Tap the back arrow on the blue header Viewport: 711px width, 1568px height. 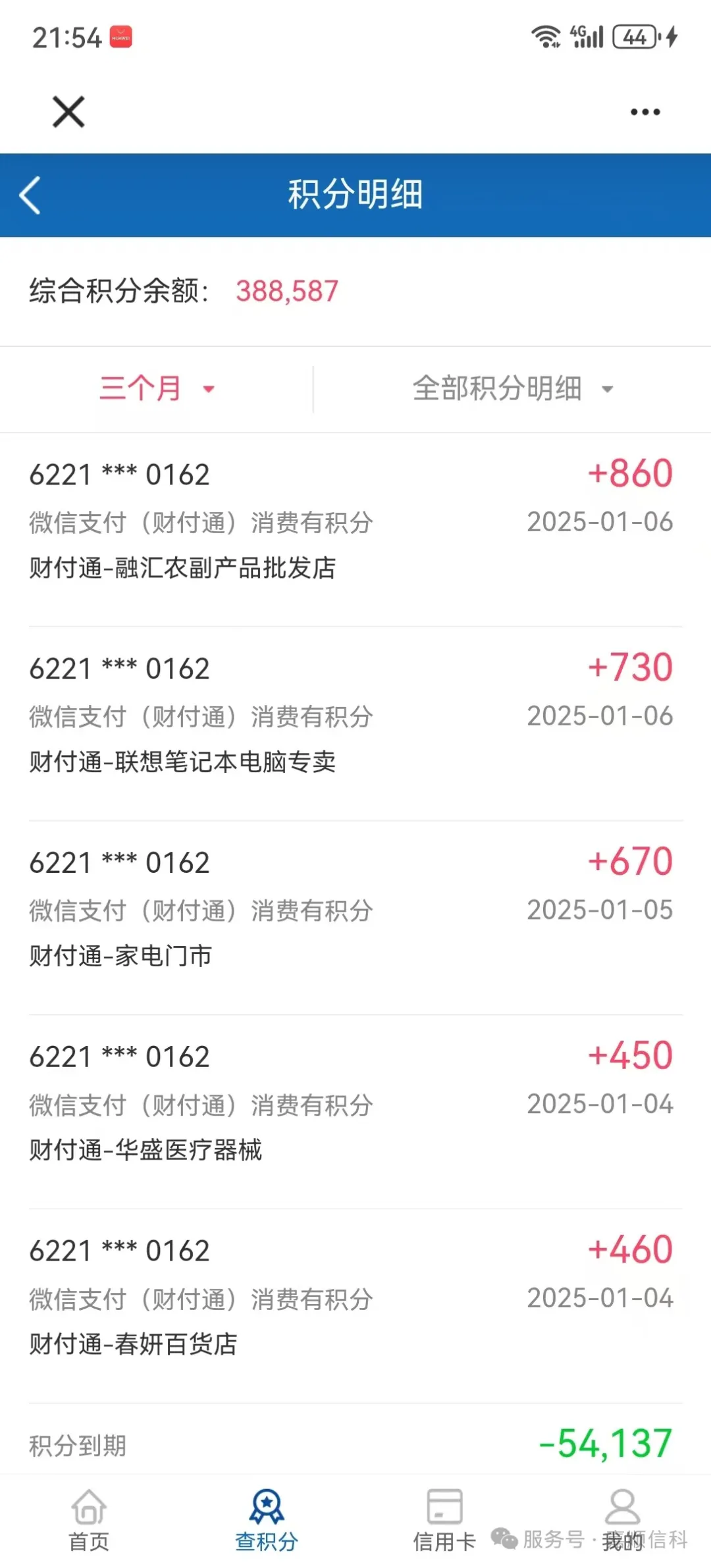point(30,194)
